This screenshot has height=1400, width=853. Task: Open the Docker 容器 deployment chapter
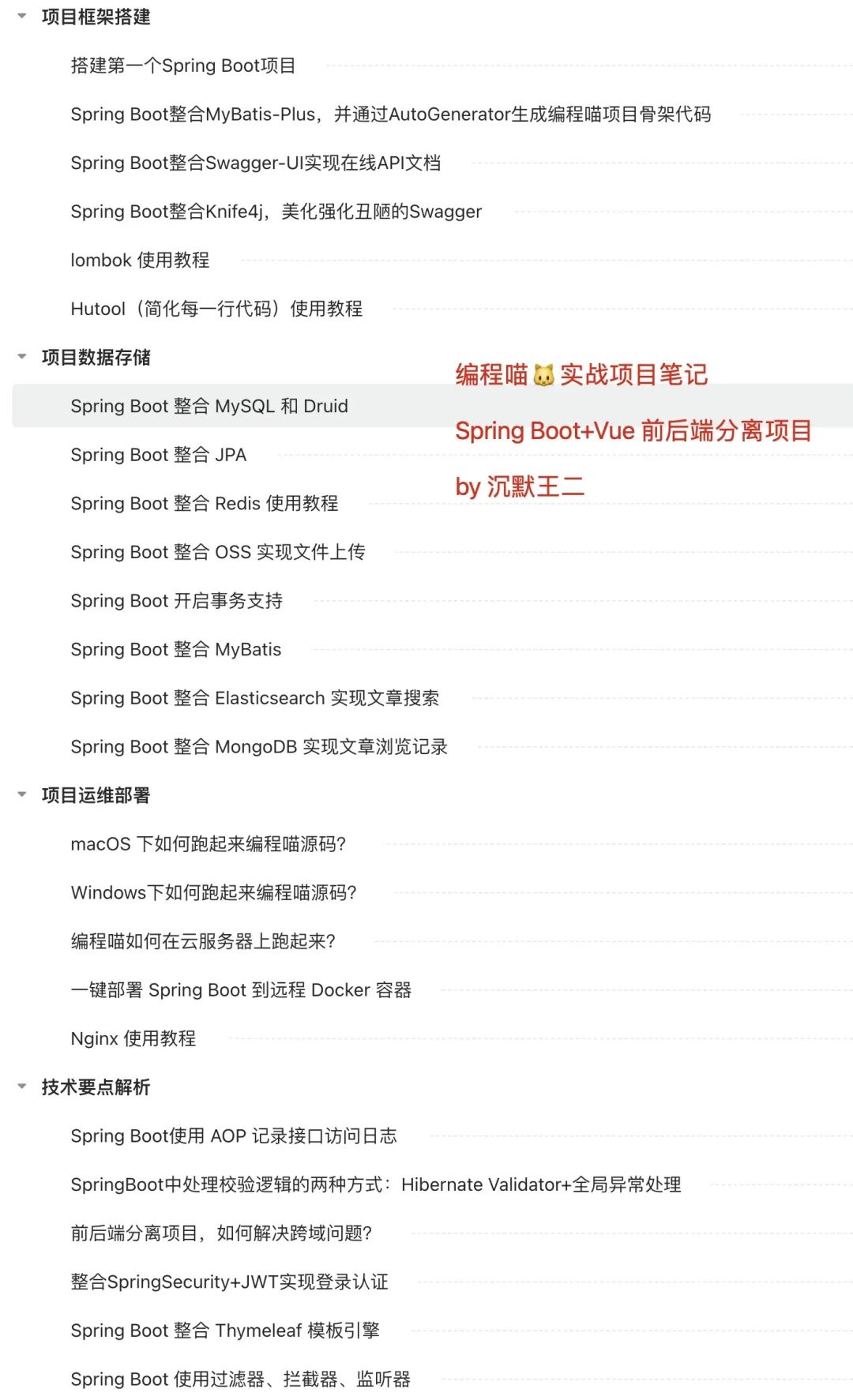click(x=241, y=989)
